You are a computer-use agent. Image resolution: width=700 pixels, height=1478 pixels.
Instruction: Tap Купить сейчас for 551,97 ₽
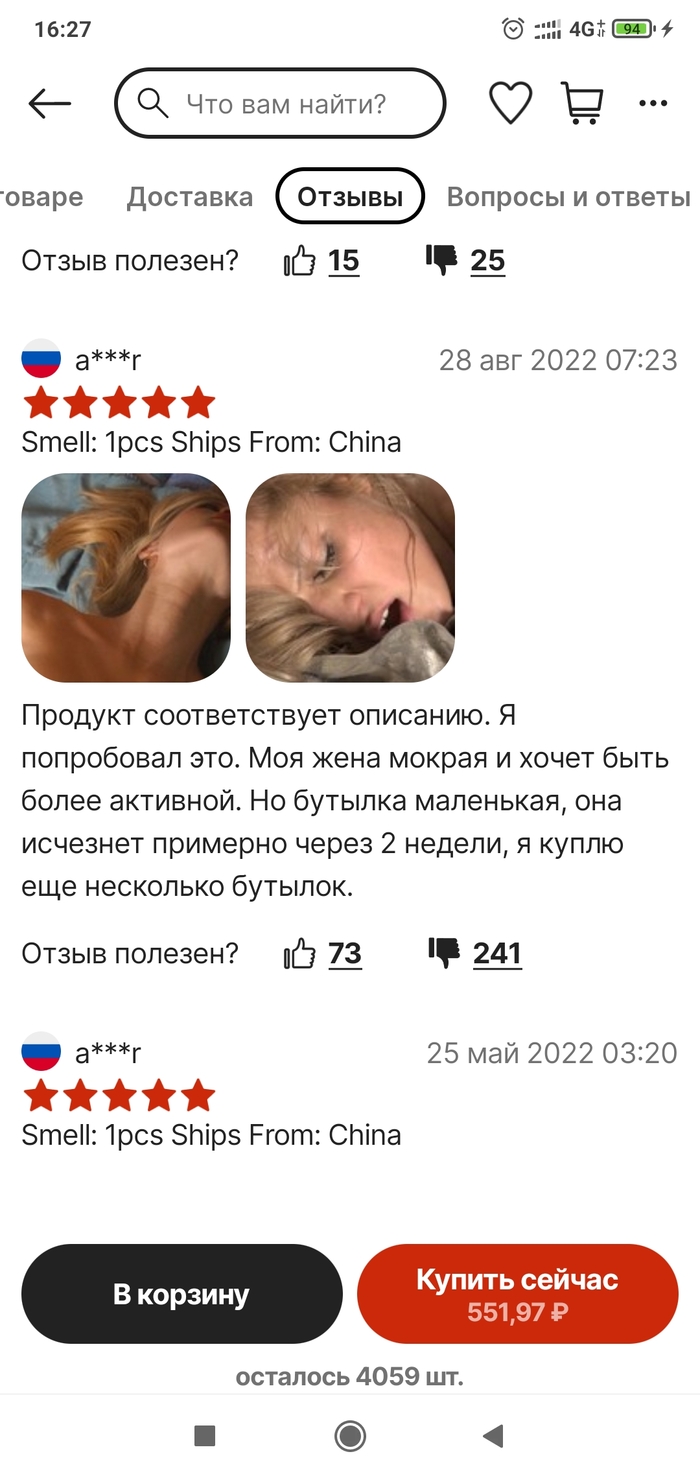coord(517,1294)
